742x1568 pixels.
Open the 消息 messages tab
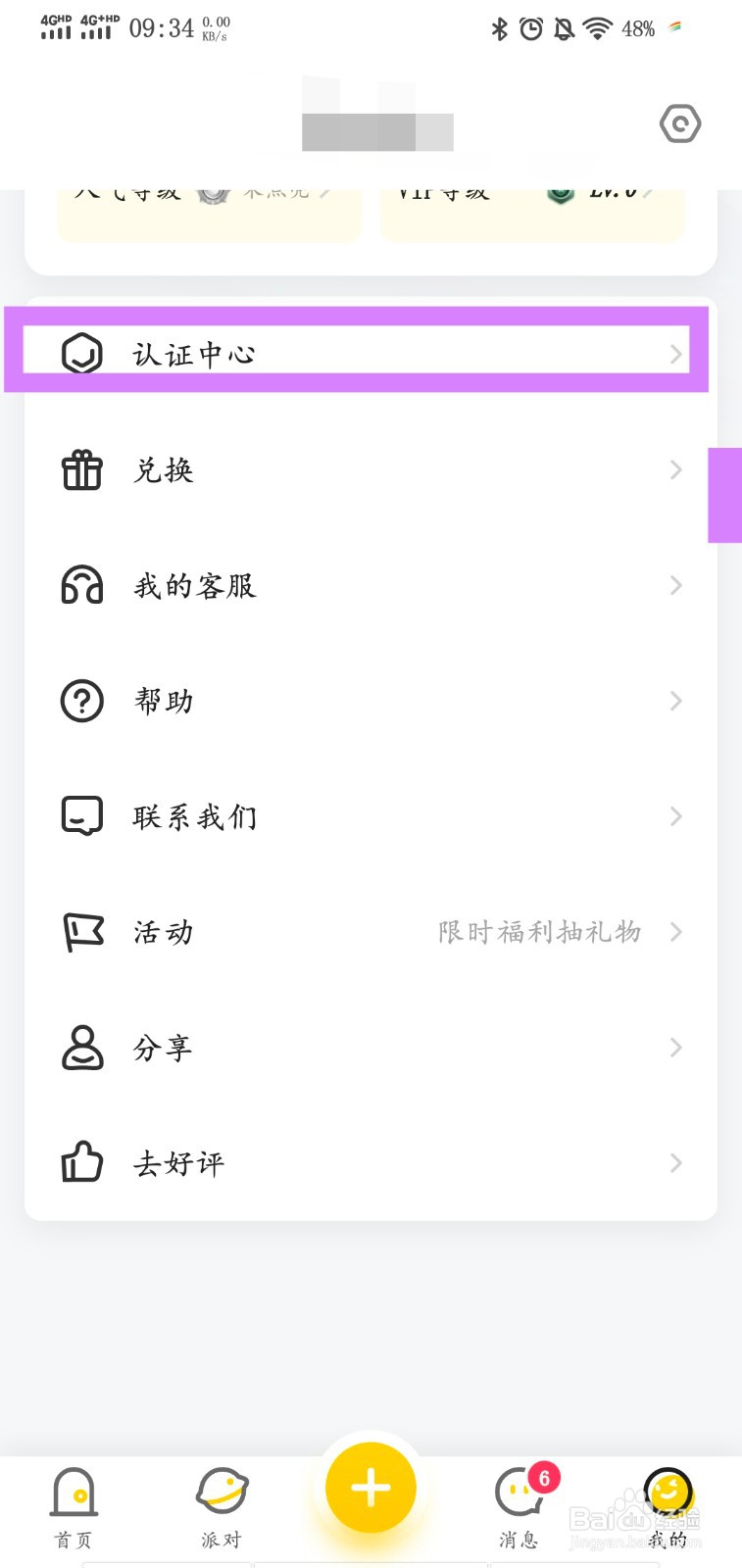(519, 1507)
